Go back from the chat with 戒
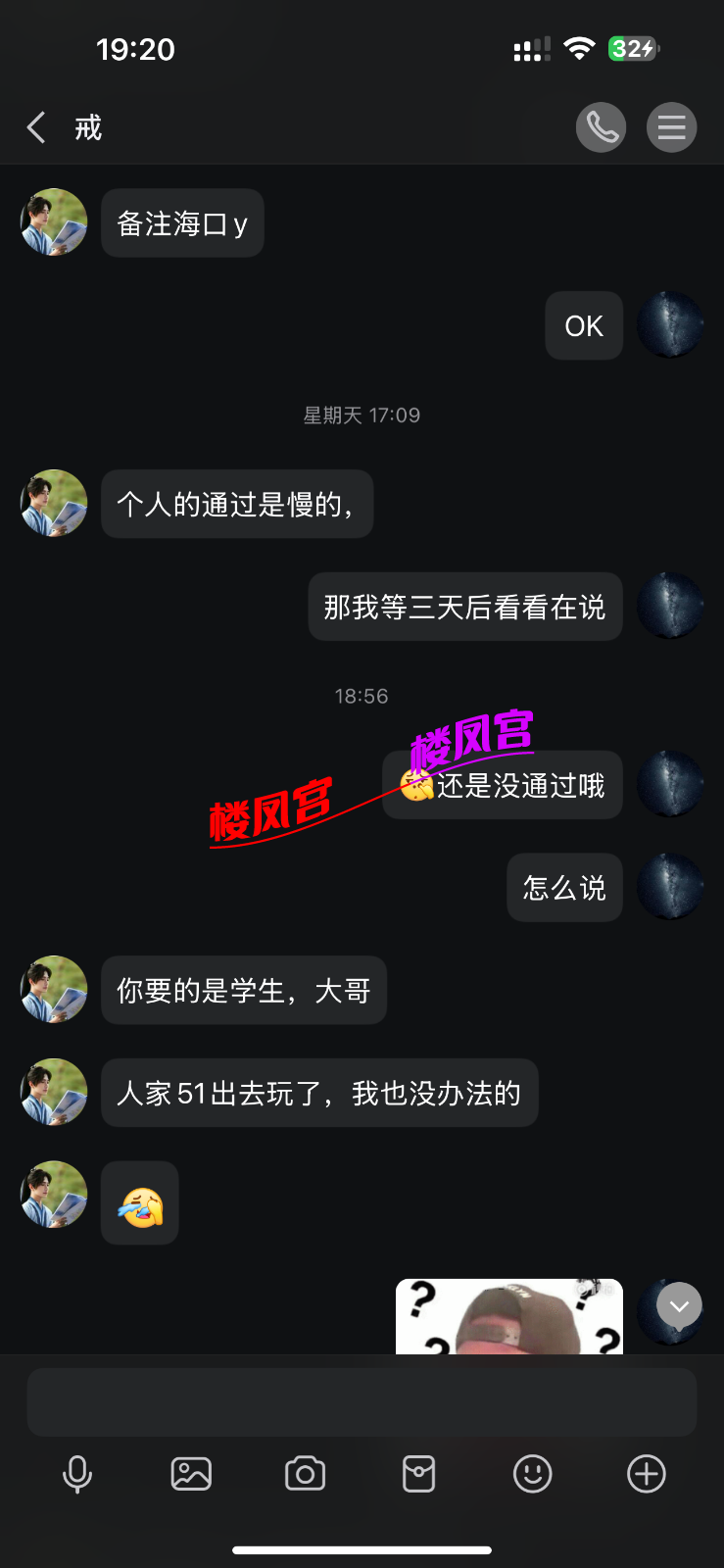The height and width of the screenshot is (1568, 724). coord(37,127)
